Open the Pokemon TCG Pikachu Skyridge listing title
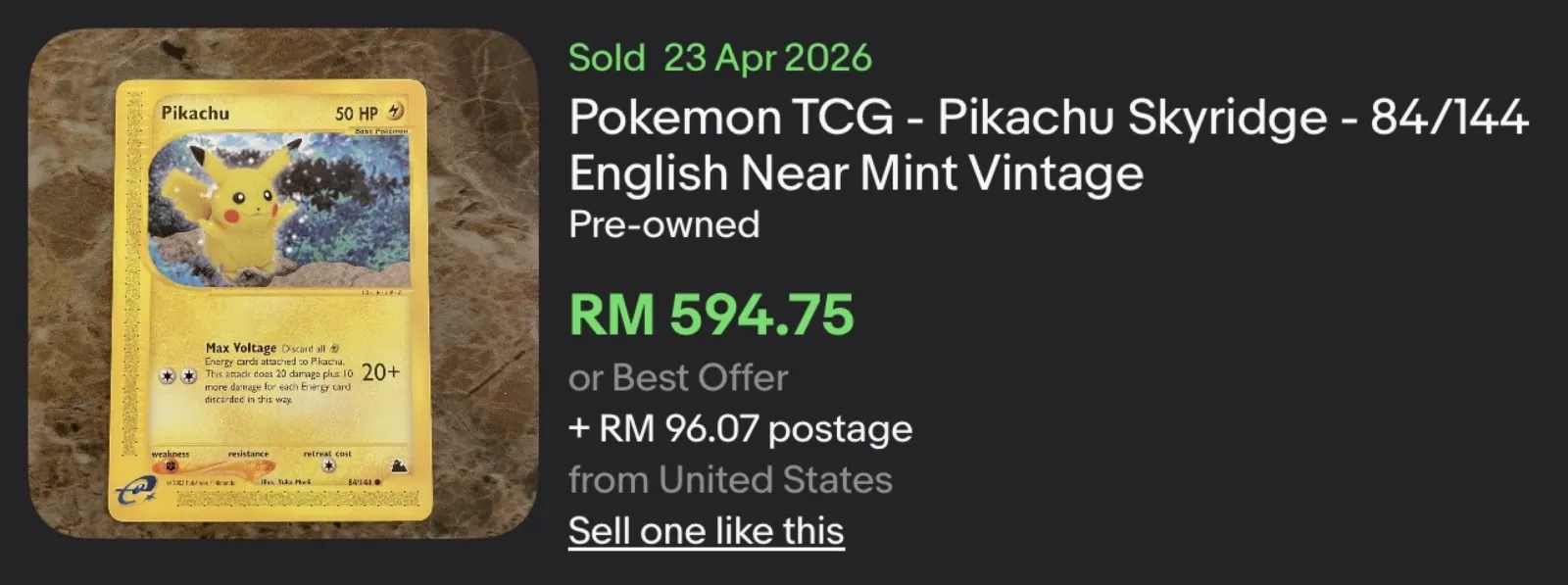Image resolution: width=1568 pixels, height=585 pixels. [1048, 145]
